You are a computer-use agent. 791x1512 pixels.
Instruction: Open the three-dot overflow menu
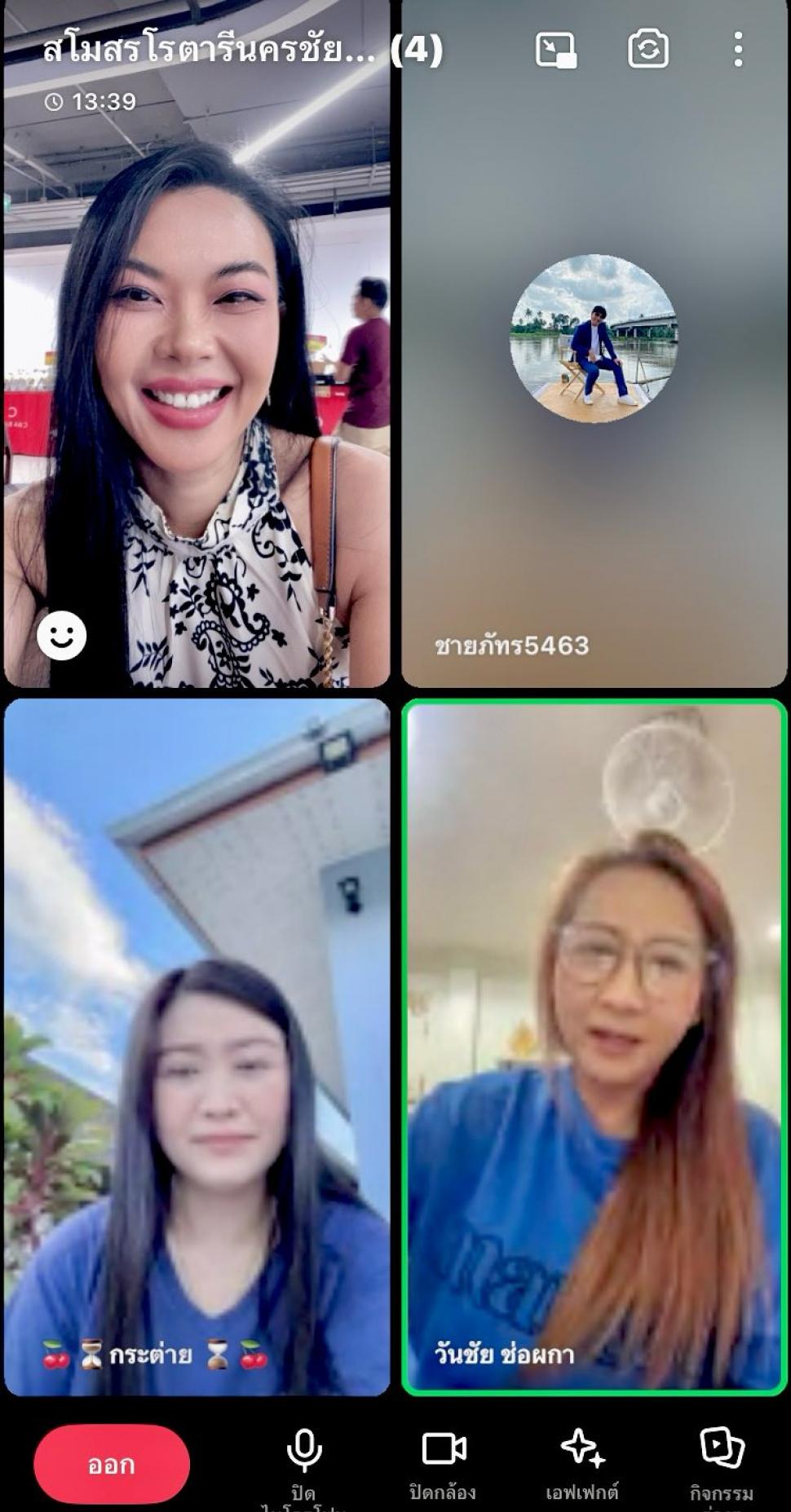(x=738, y=50)
